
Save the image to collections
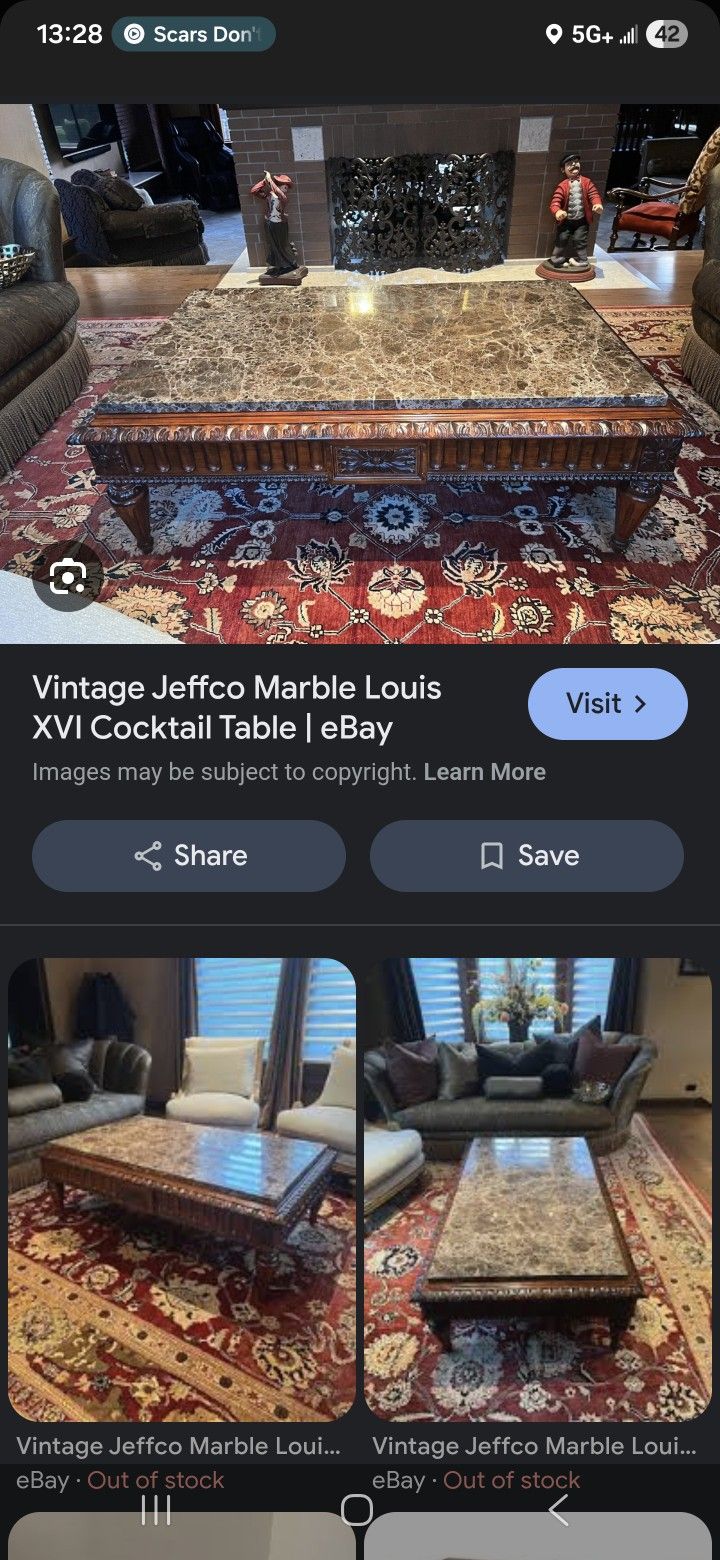[x=527, y=856]
